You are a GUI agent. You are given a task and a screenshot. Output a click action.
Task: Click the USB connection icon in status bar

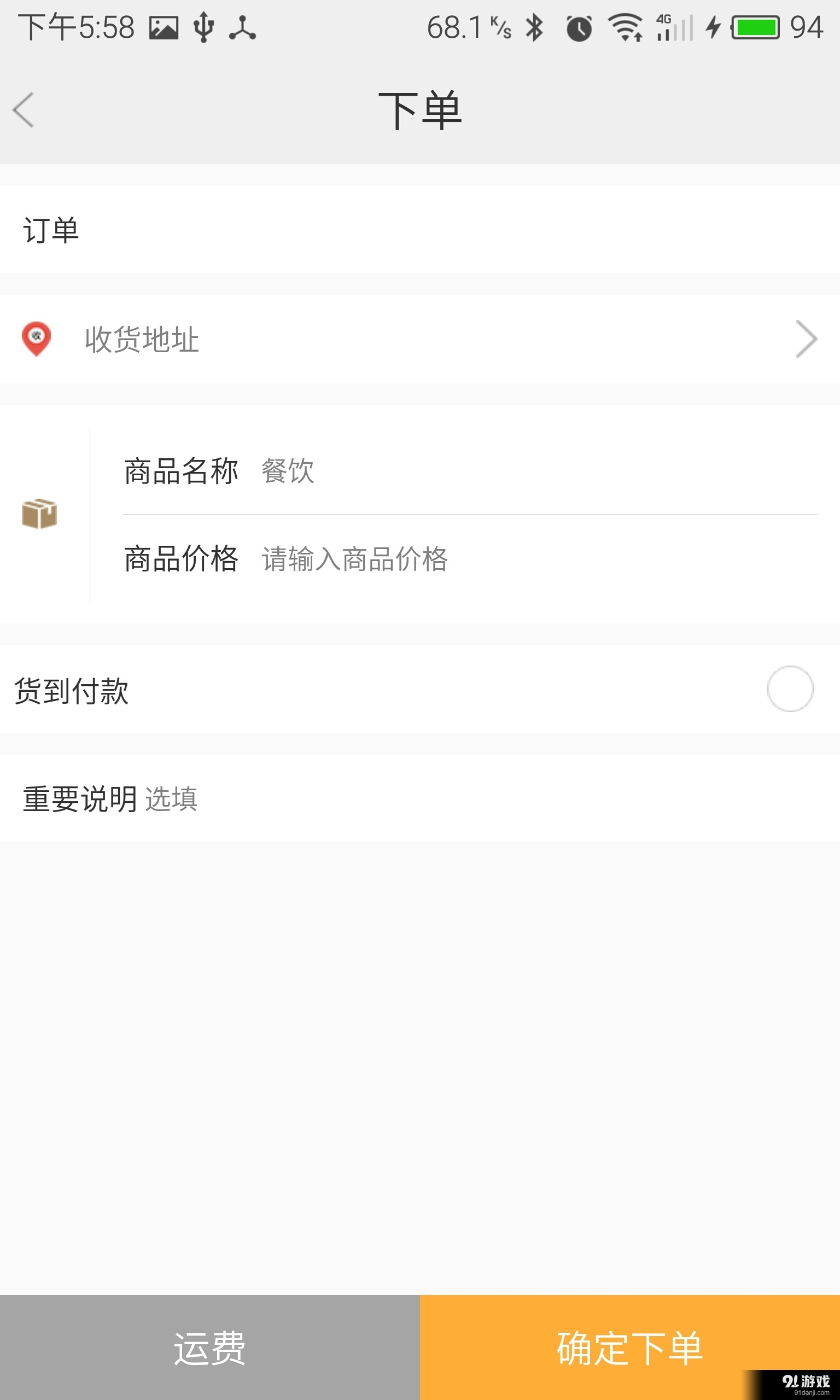coord(204,27)
